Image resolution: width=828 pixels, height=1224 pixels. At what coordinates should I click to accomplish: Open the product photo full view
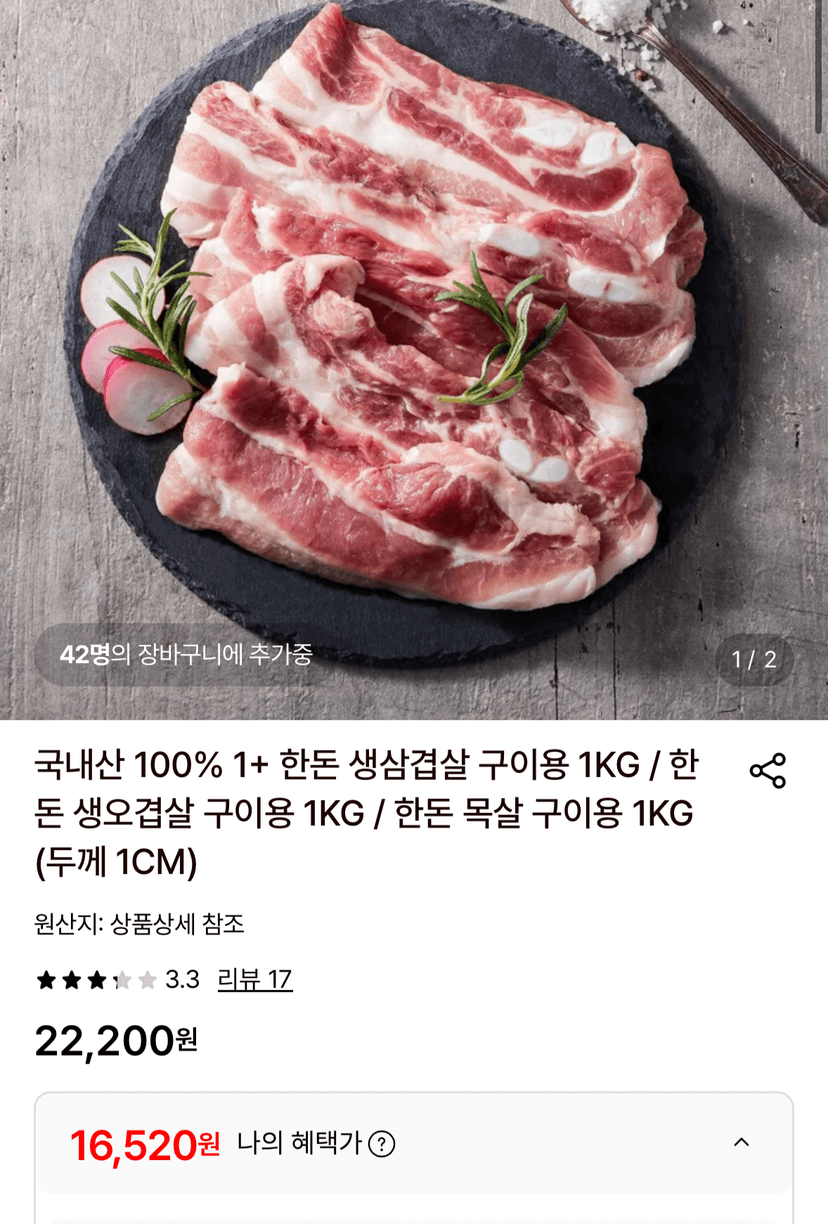click(x=414, y=360)
